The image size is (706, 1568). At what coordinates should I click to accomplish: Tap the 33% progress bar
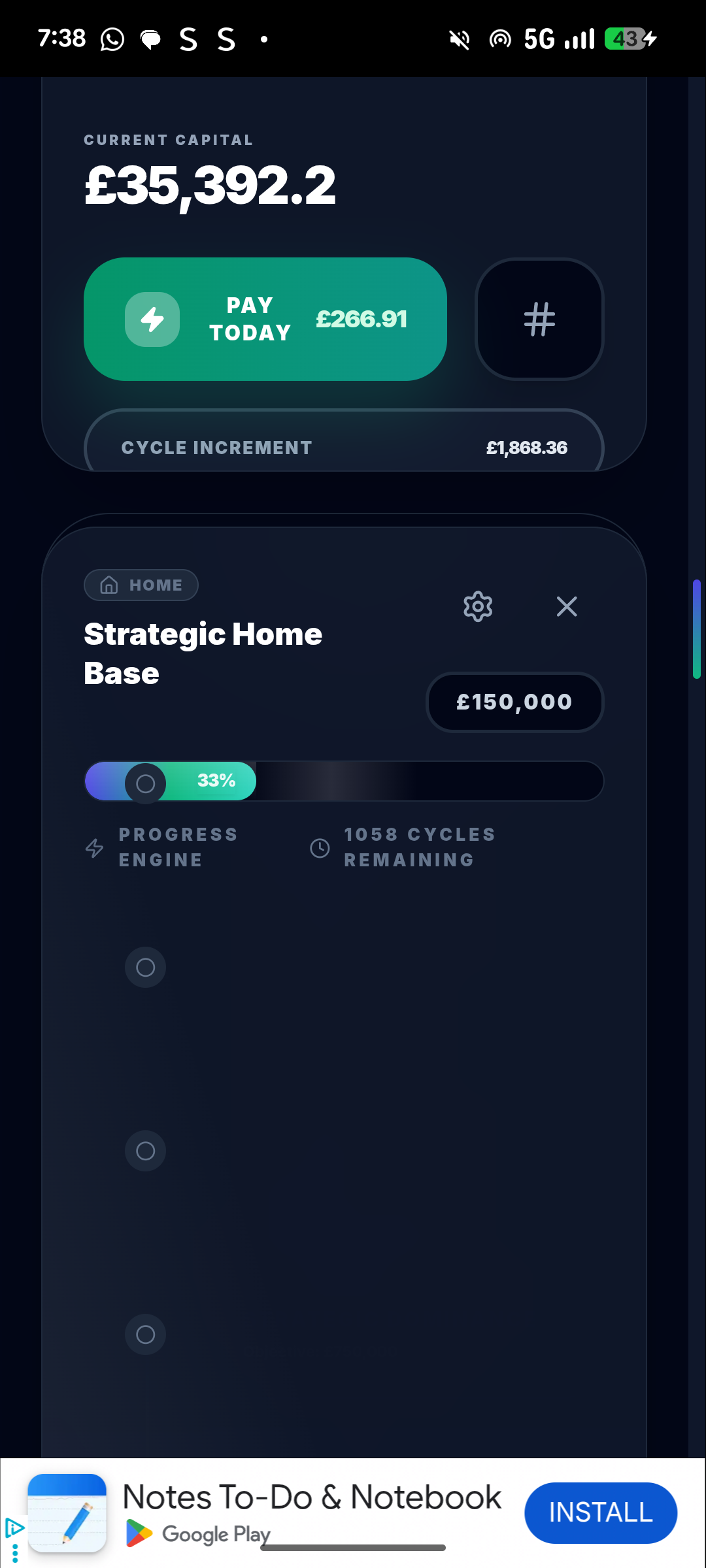(x=344, y=781)
